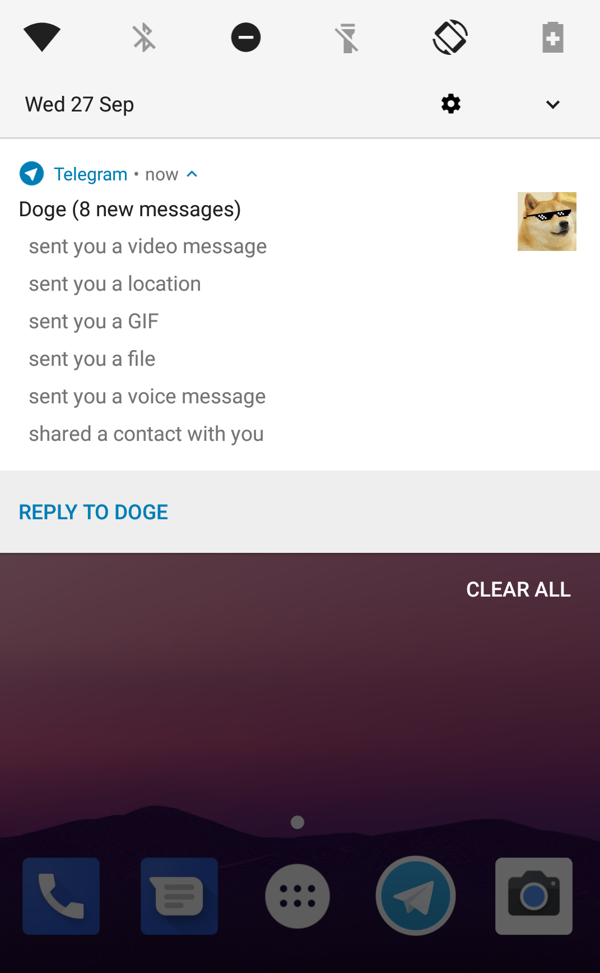The image size is (600, 973).
Task: Clear all notifications
Action: click(x=518, y=589)
